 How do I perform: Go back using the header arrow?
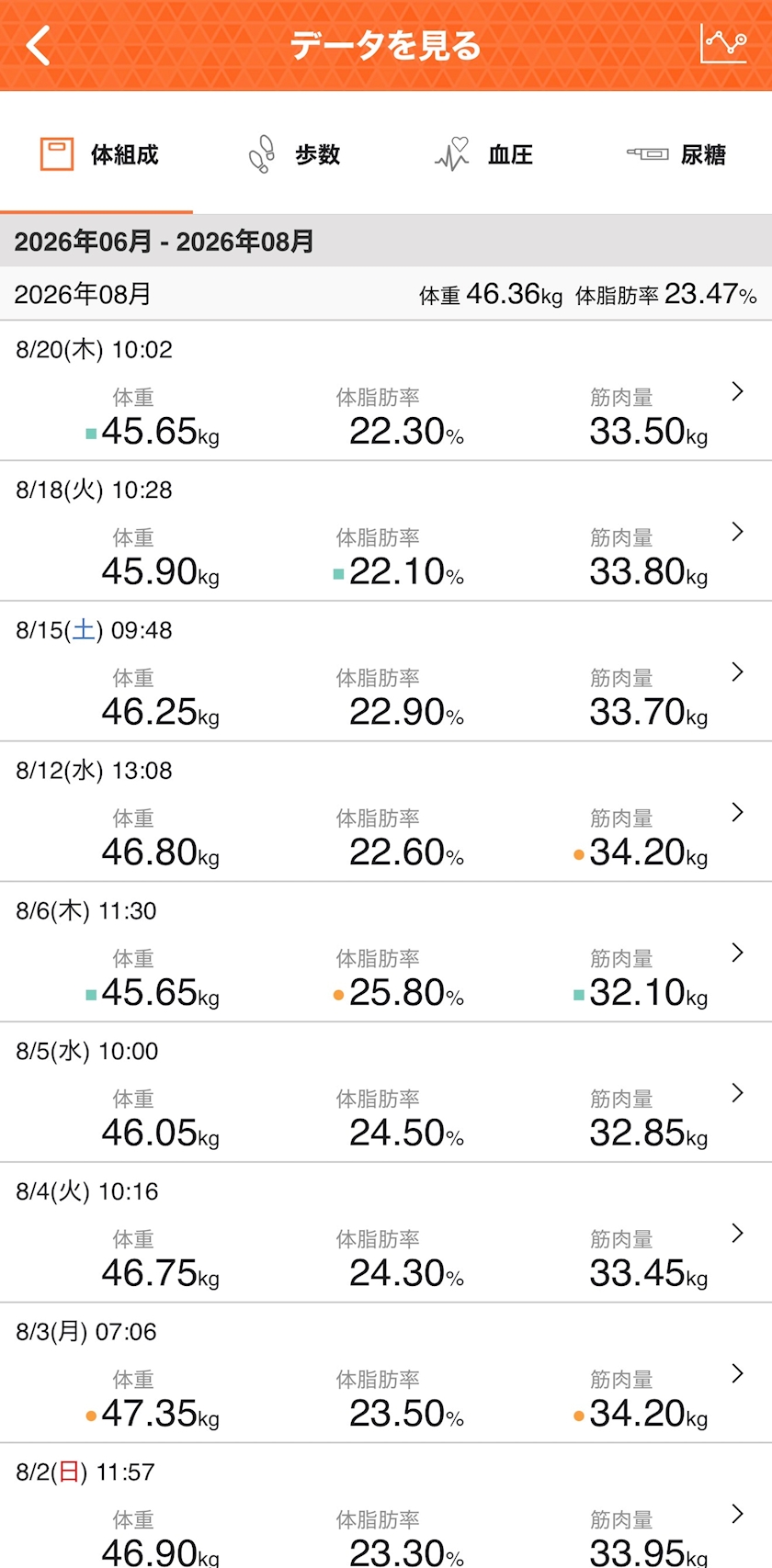pyautogui.click(x=38, y=45)
